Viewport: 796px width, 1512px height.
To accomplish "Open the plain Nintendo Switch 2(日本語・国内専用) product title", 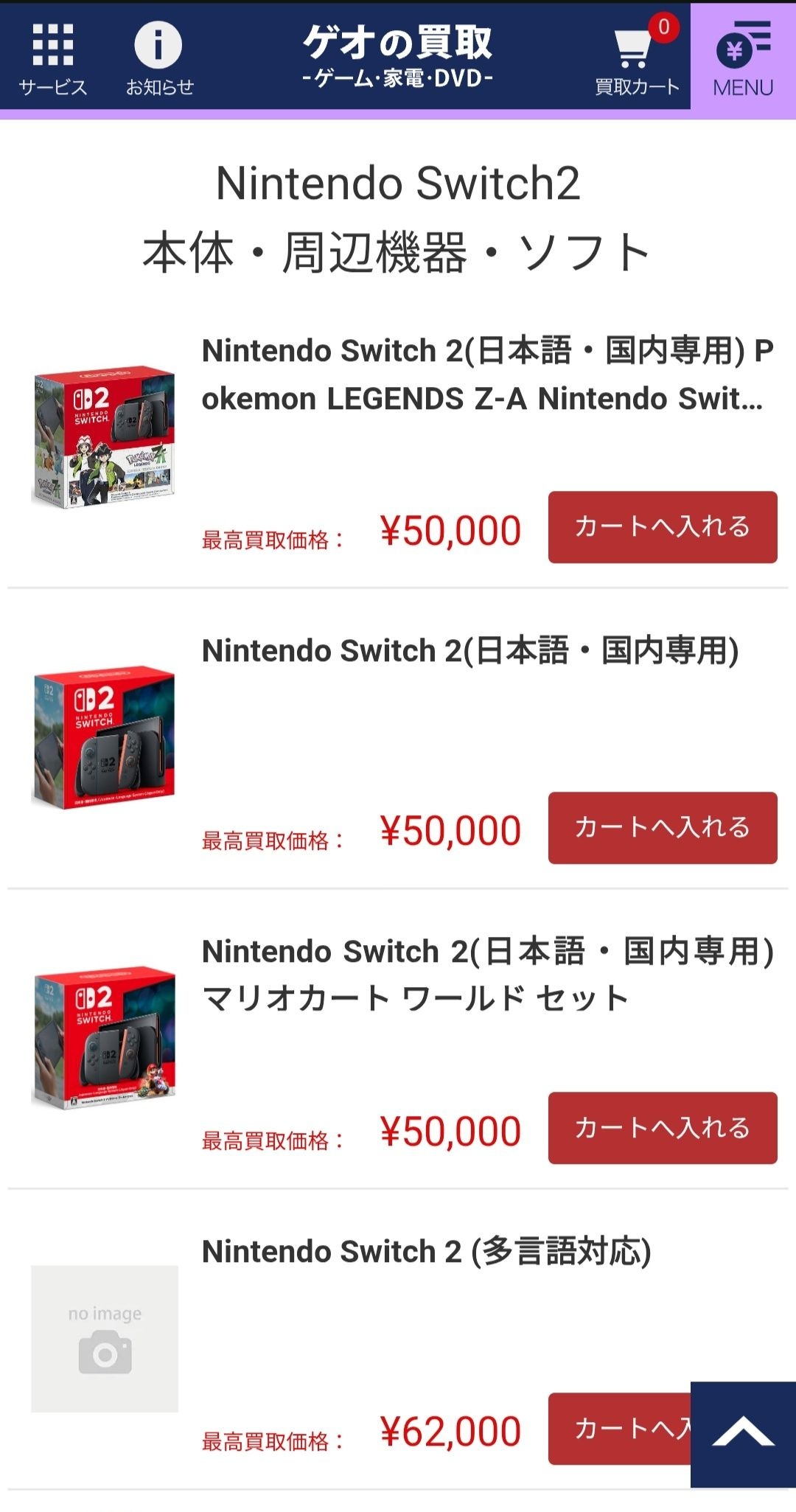I will point(470,651).
